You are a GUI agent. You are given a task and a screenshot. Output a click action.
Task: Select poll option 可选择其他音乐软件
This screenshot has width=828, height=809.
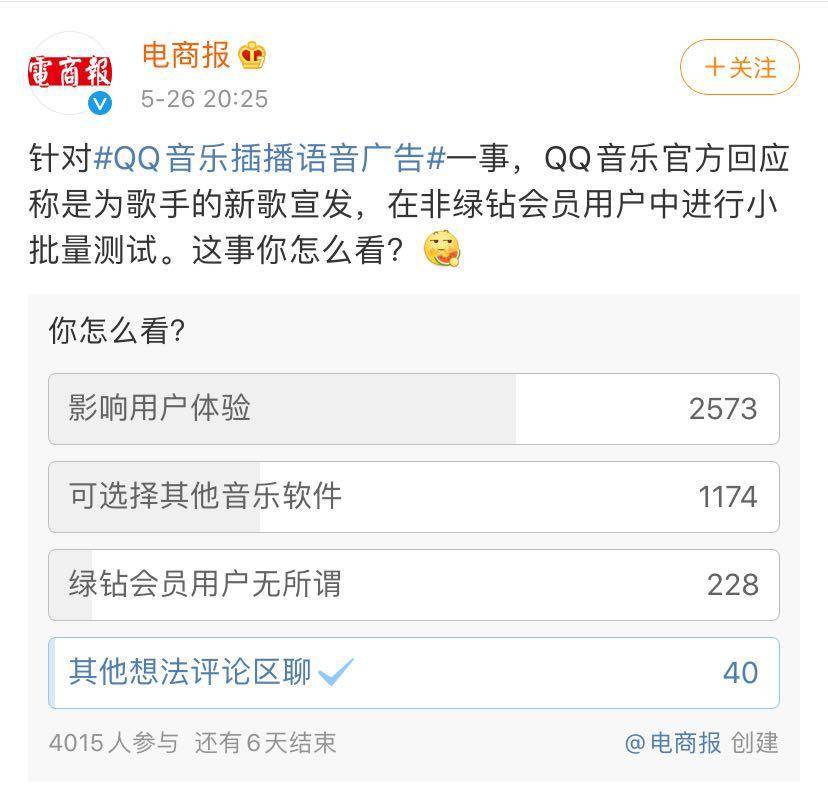click(x=413, y=497)
